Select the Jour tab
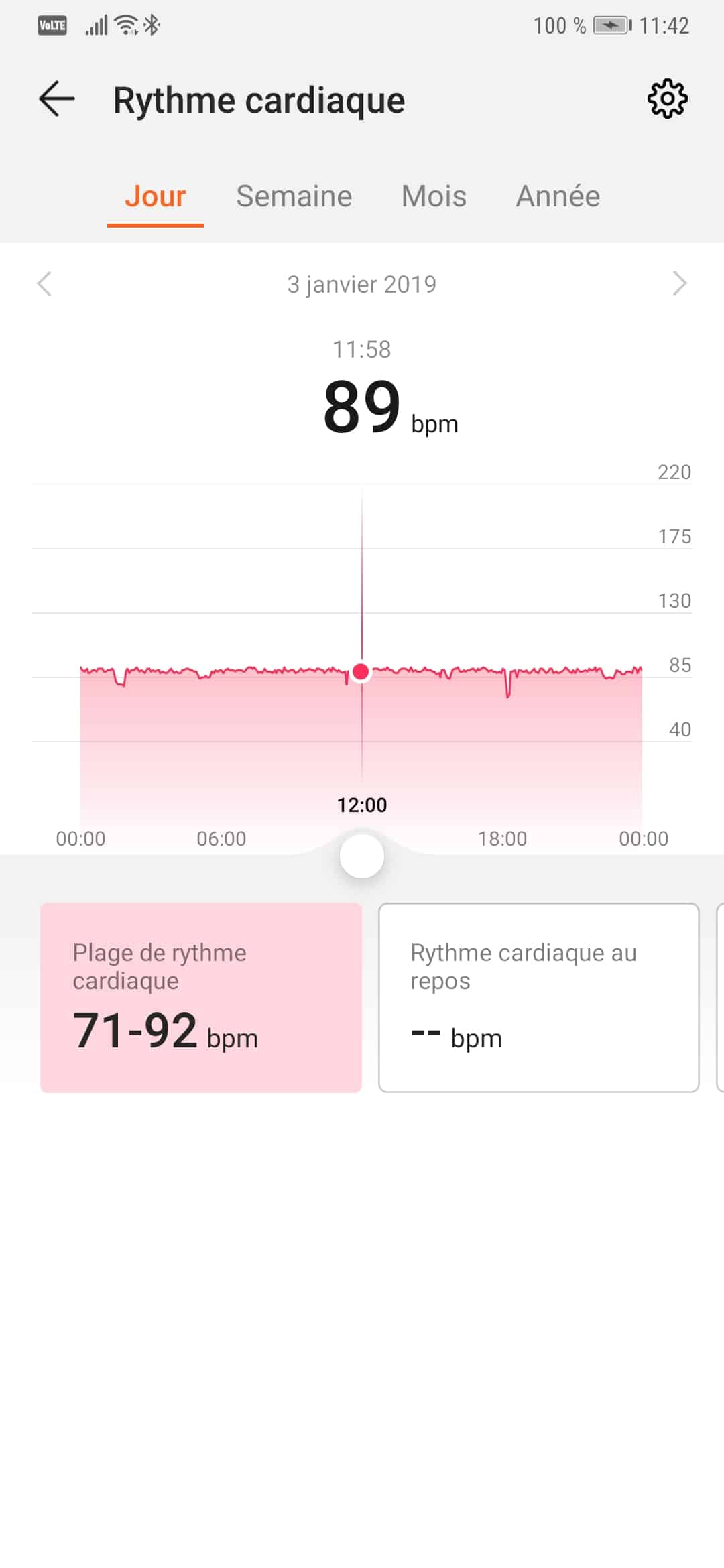The image size is (724, 1568). (155, 196)
